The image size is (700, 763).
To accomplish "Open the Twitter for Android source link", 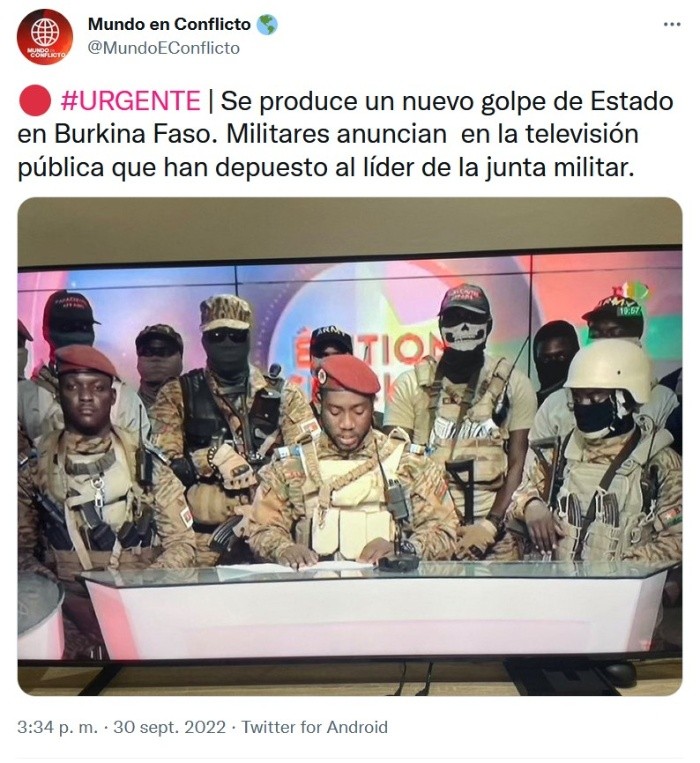I will tap(315, 727).
